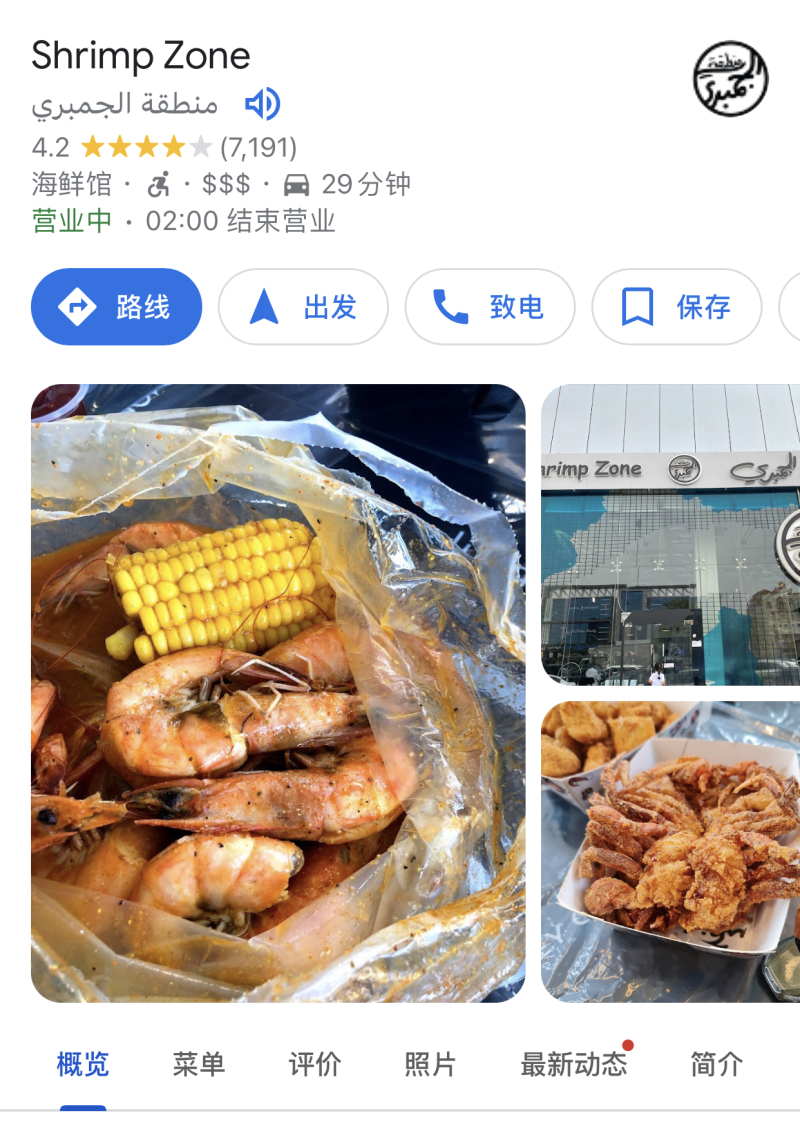The height and width of the screenshot is (1122, 800).
Task: Switch to the 概览 tab
Action: pyautogui.click(x=83, y=1064)
